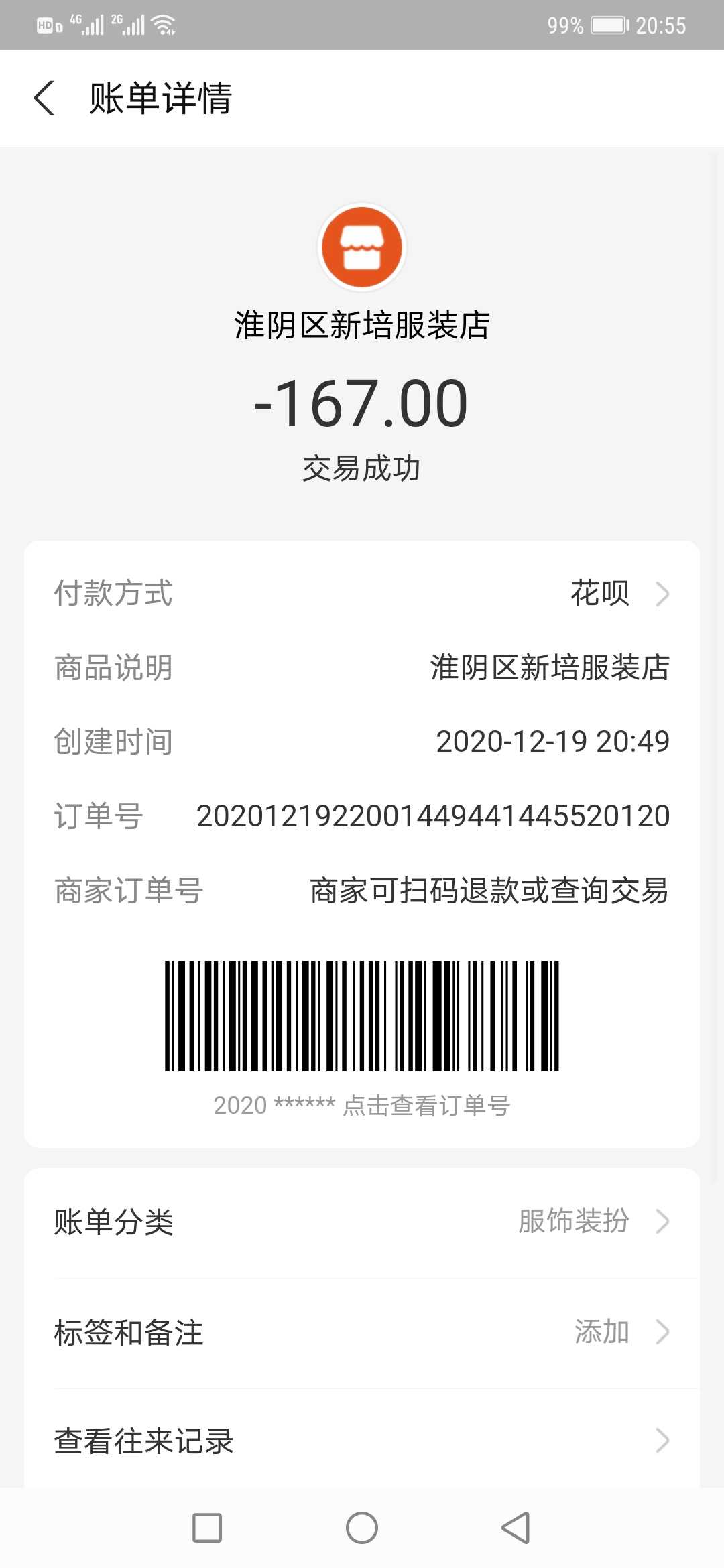Open 查看往来记录
This screenshot has width=724, height=1568.
[x=362, y=1441]
